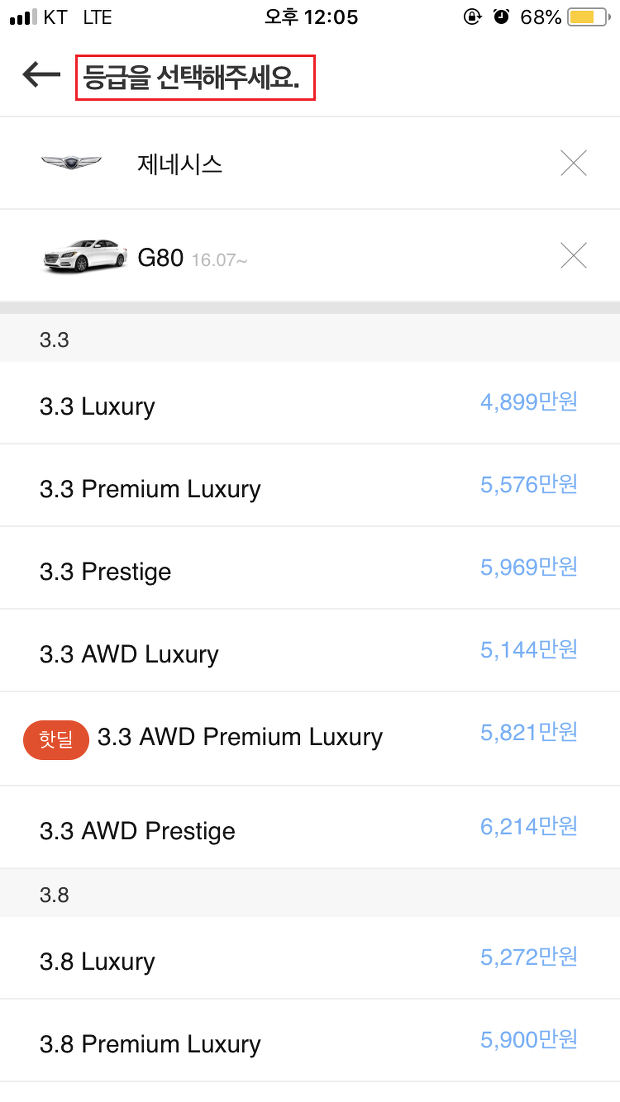Open the 핫딜 3.3 AWD Premium Luxury trim

(310, 739)
